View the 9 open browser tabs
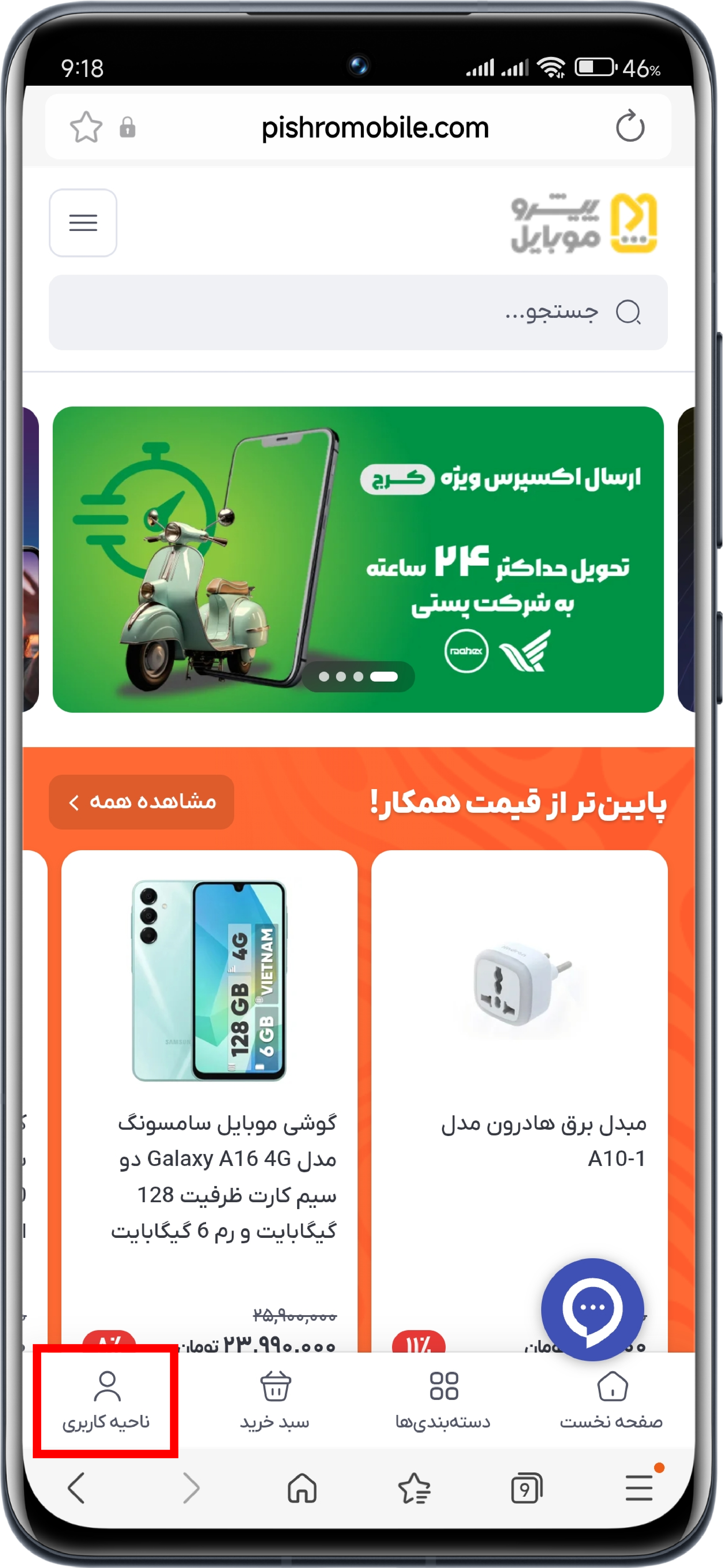The width and height of the screenshot is (723, 1568). coord(526,1488)
